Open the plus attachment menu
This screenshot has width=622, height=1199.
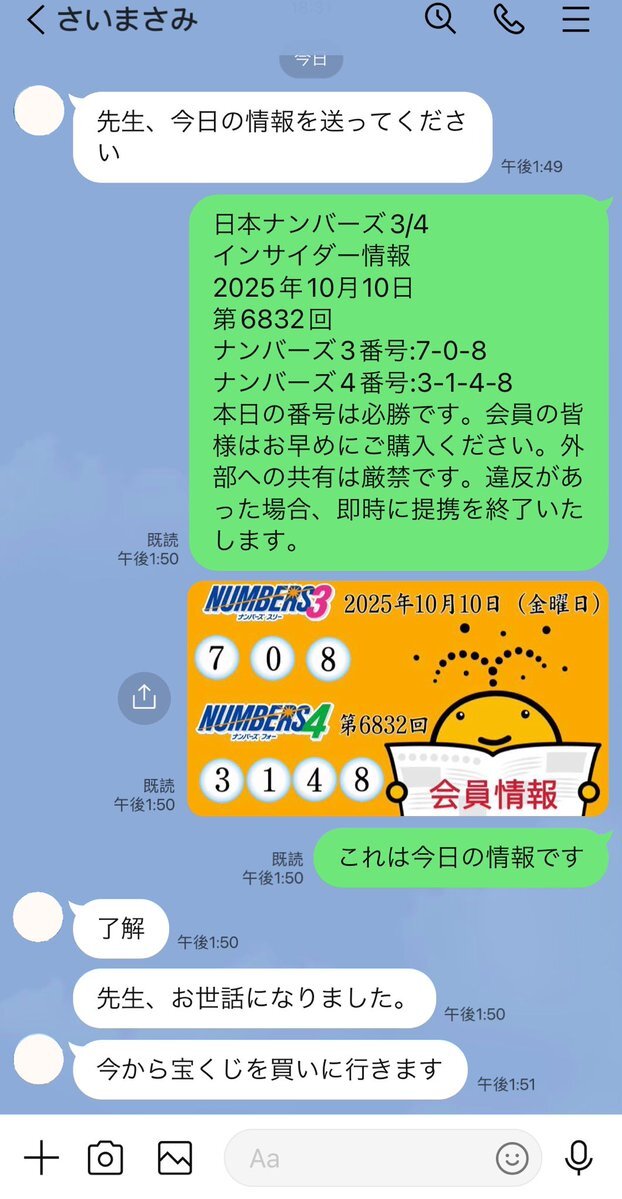coord(41,1158)
